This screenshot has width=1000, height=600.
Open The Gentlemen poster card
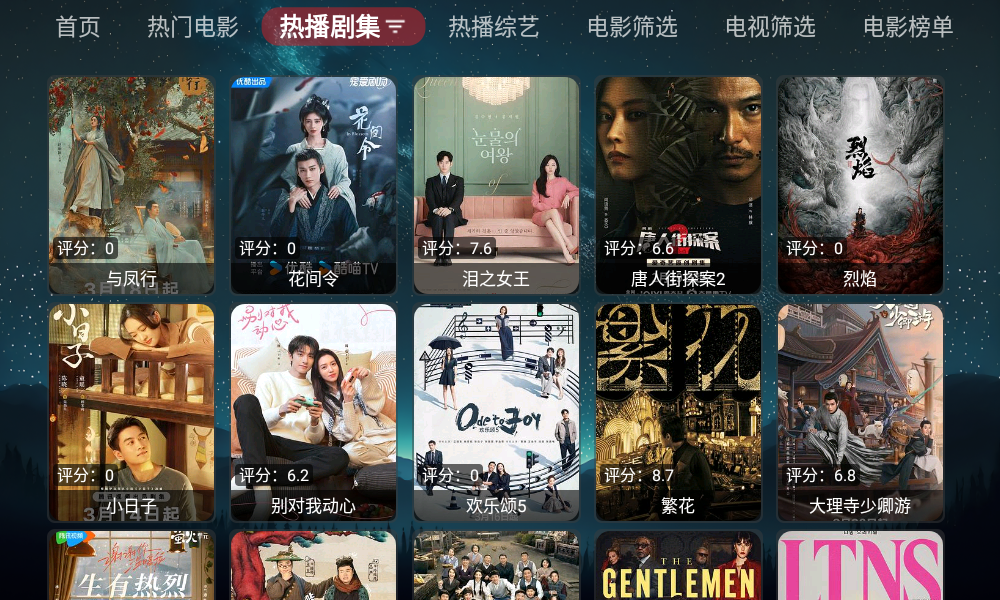point(678,566)
